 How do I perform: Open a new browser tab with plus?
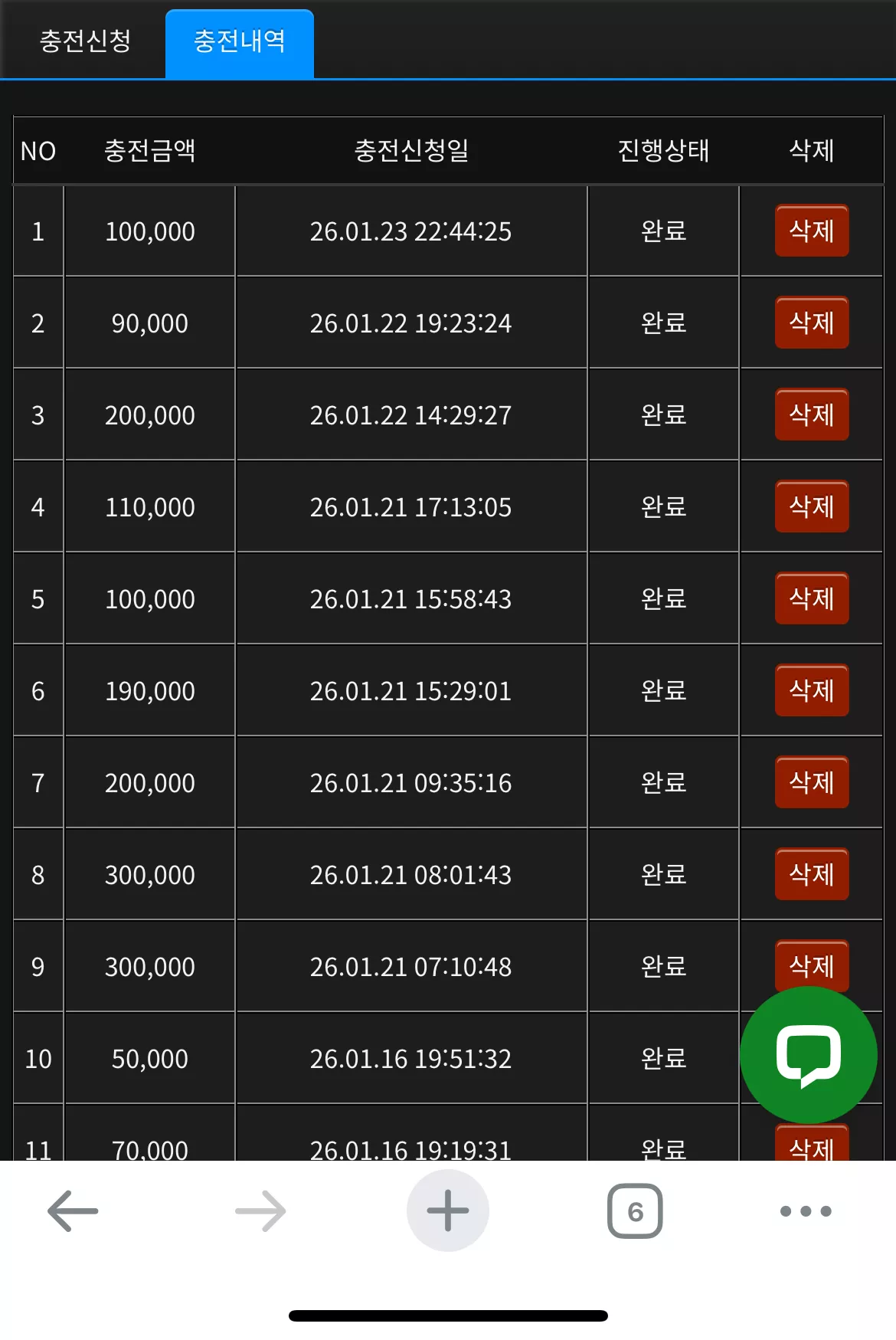[448, 1211]
